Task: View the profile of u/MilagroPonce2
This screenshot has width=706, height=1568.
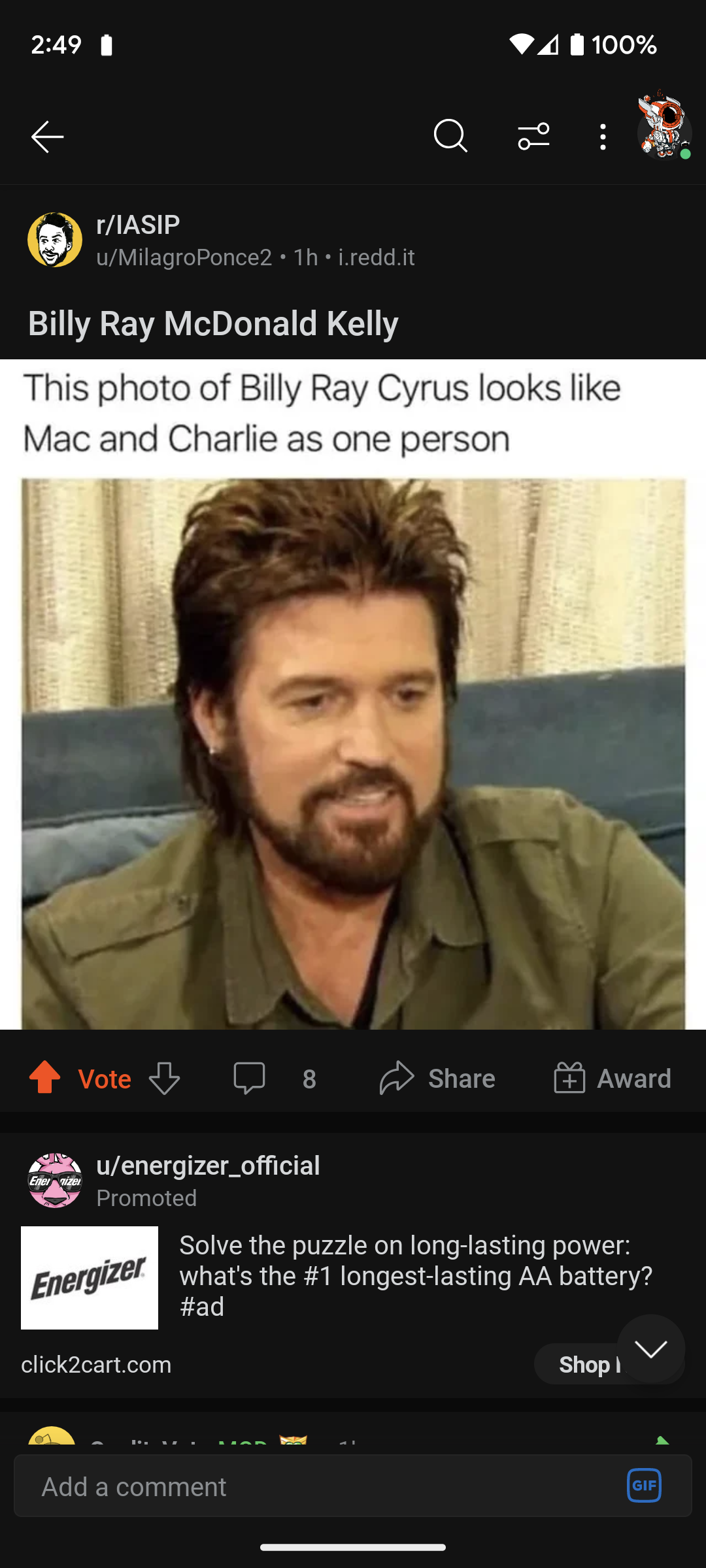Action: [184, 257]
